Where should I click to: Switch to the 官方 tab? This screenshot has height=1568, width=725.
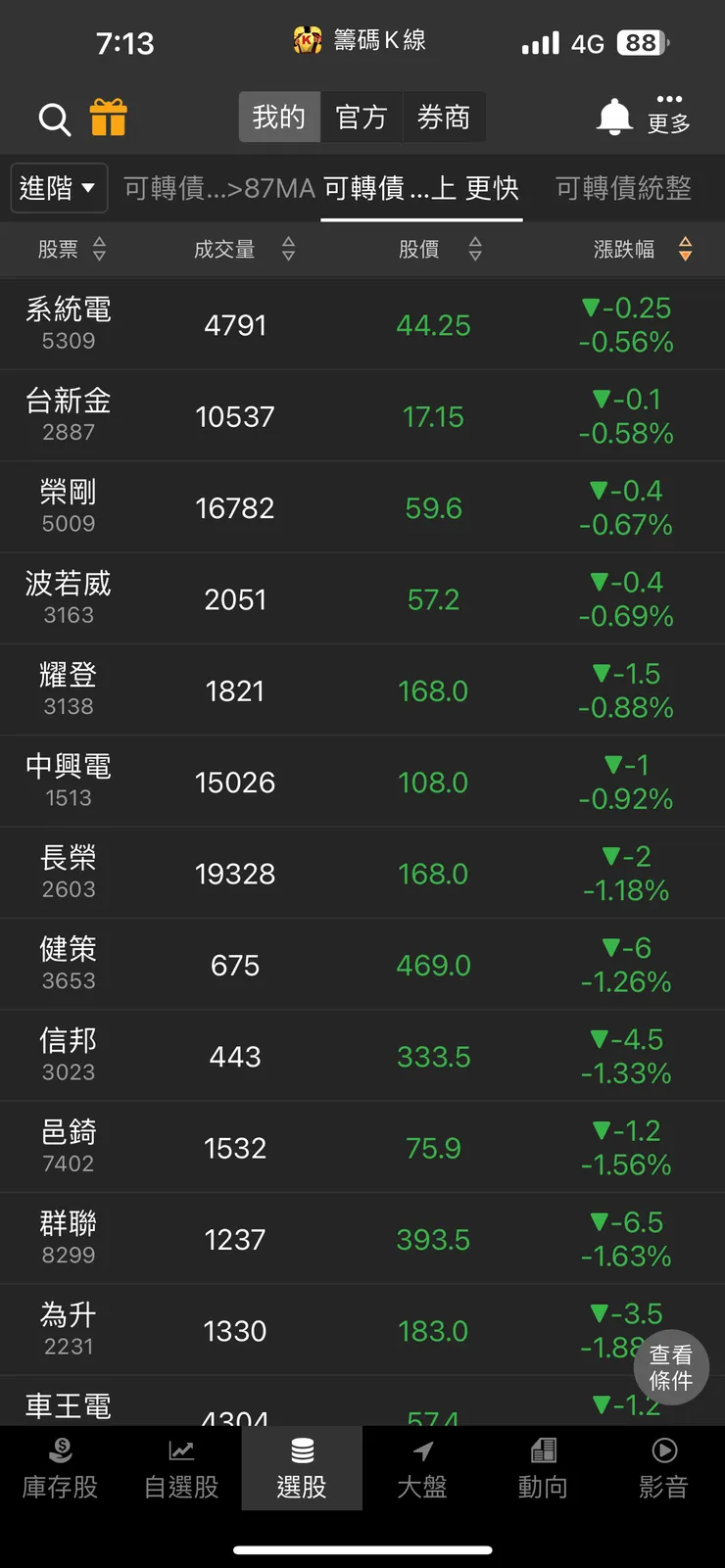pyautogui.click(x=362, y=117)
